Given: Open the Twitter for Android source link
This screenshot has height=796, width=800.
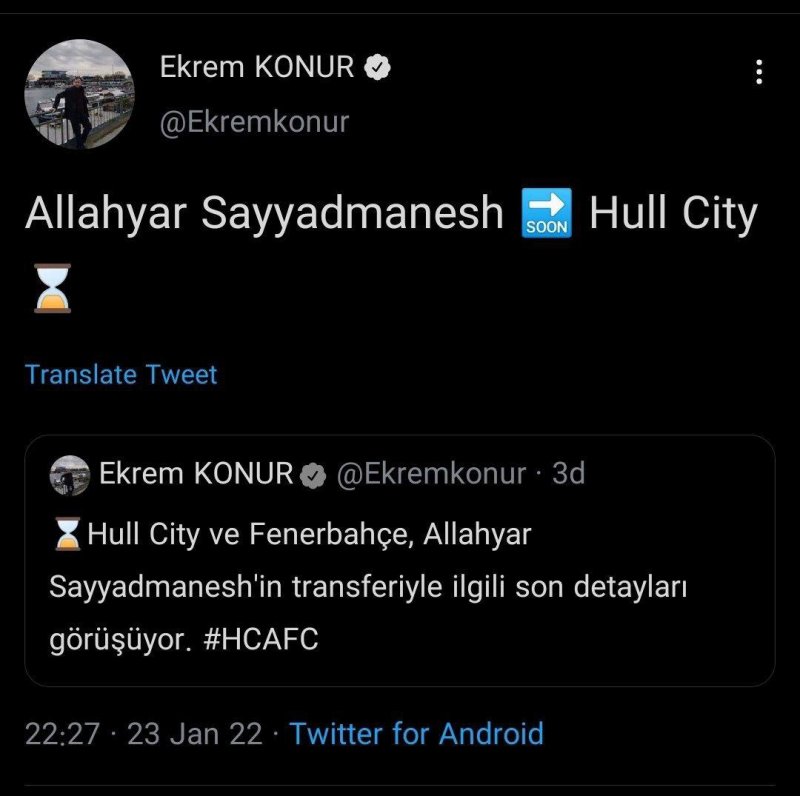Looking at the screenshot, I should click(x=416, y=734).
